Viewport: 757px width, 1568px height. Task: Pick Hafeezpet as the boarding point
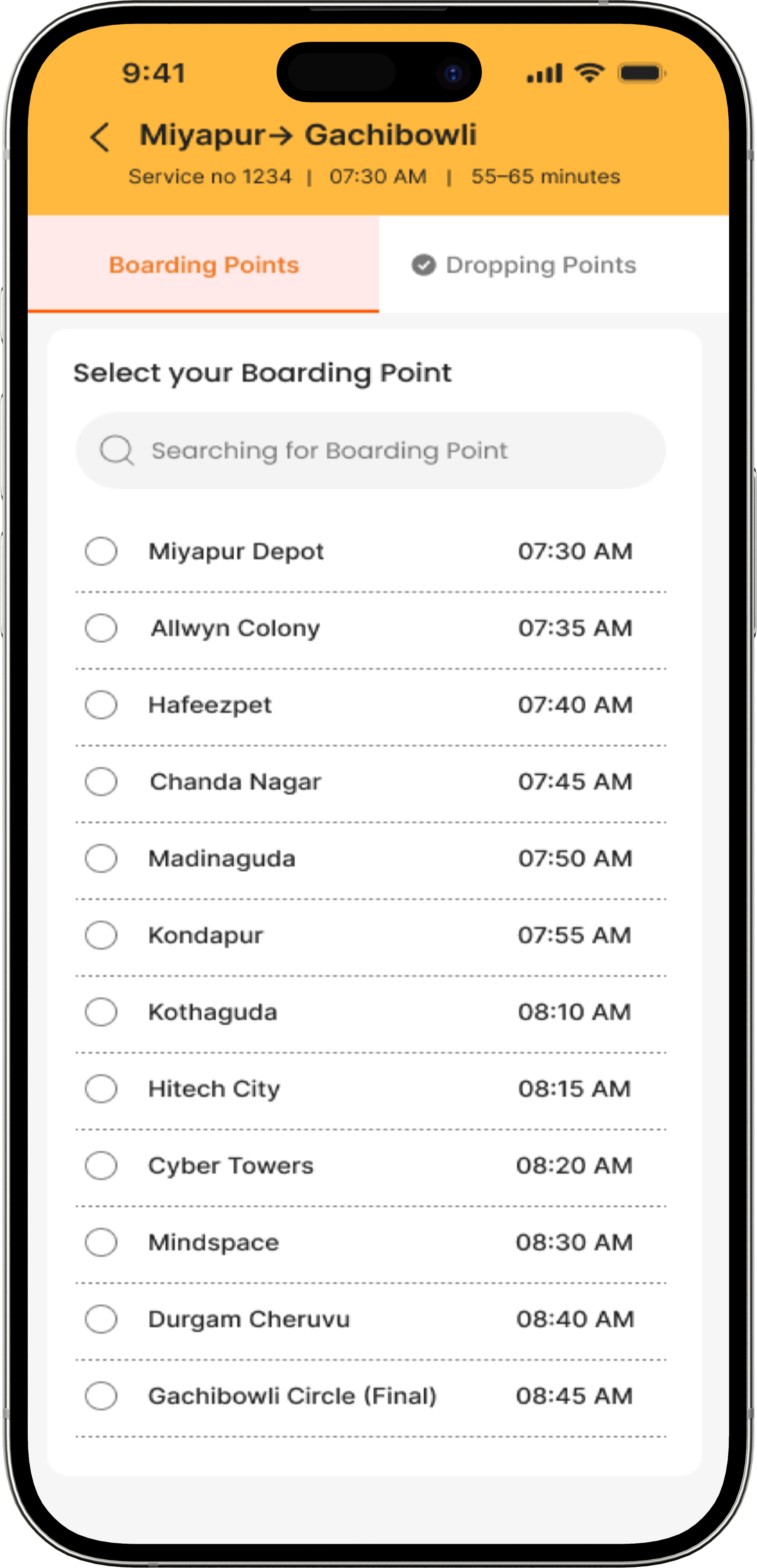pos(101,705)
